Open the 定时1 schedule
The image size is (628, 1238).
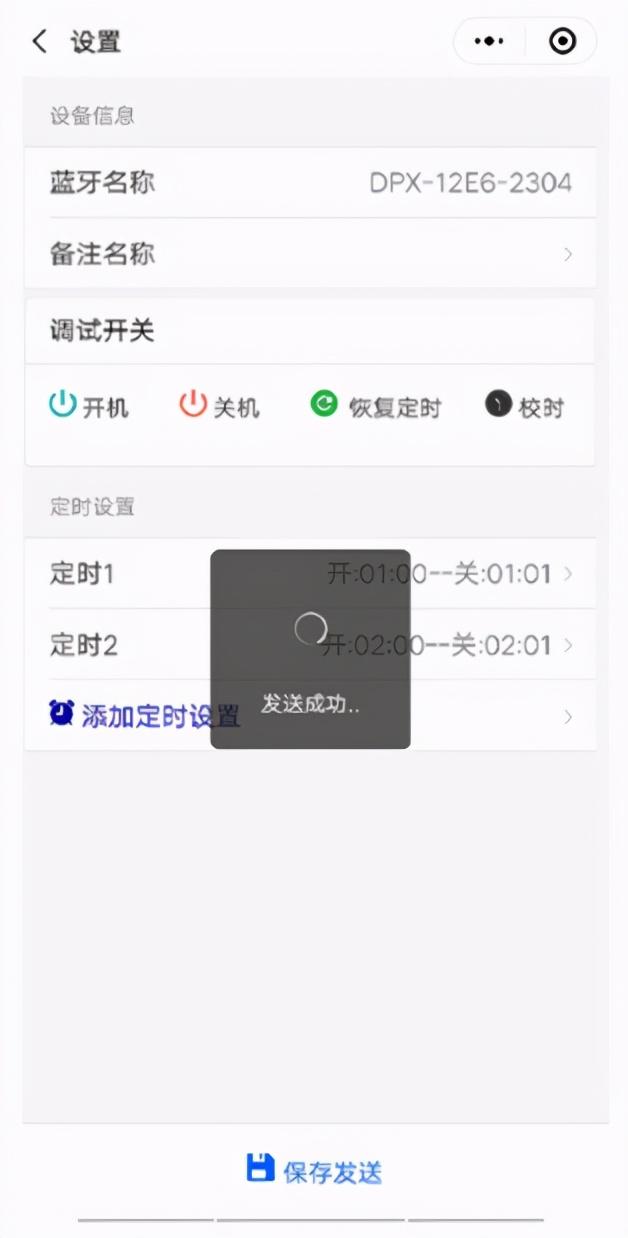(310, 574)
